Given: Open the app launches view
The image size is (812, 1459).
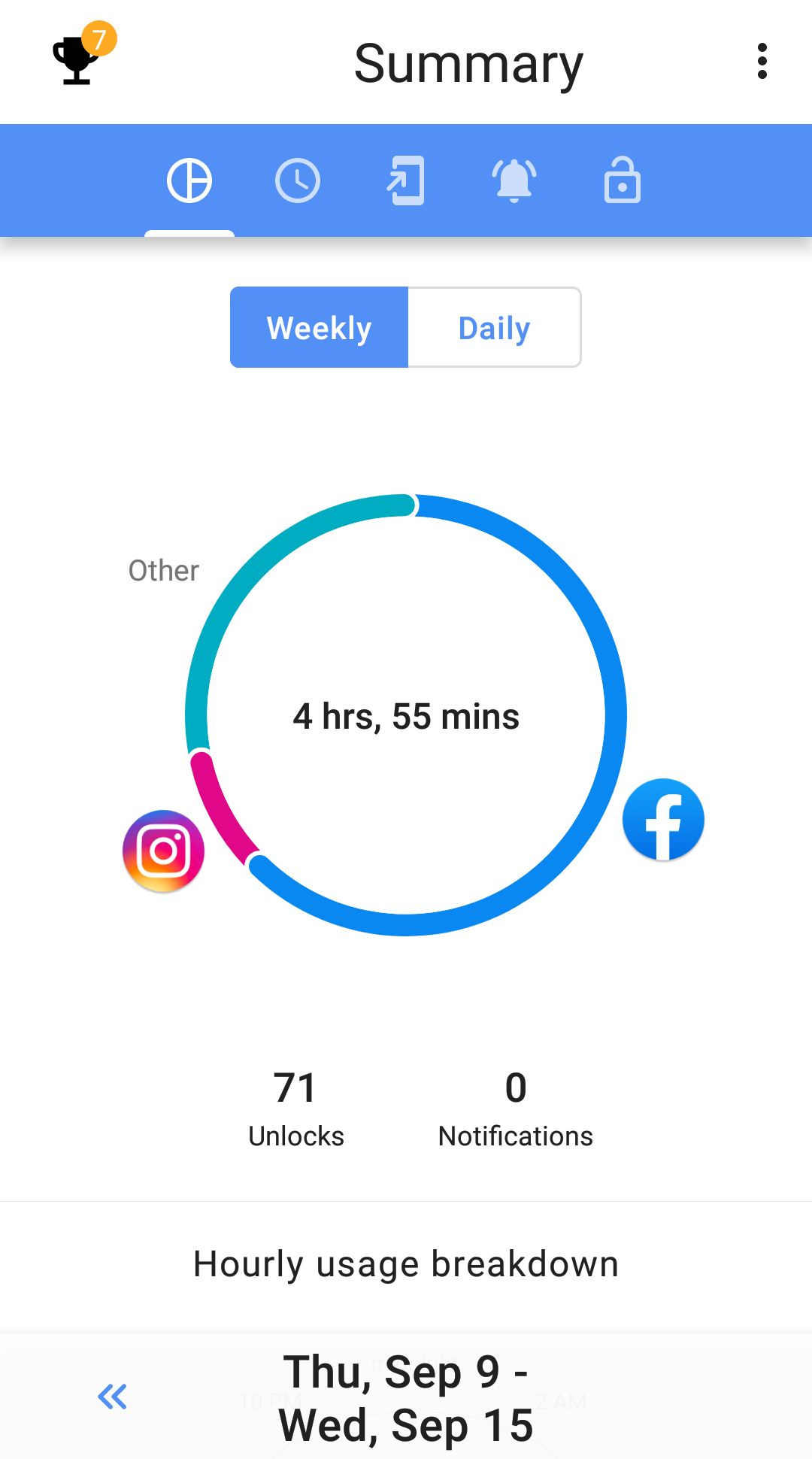Looking at the screenshot, I should [x=405, y=180].
